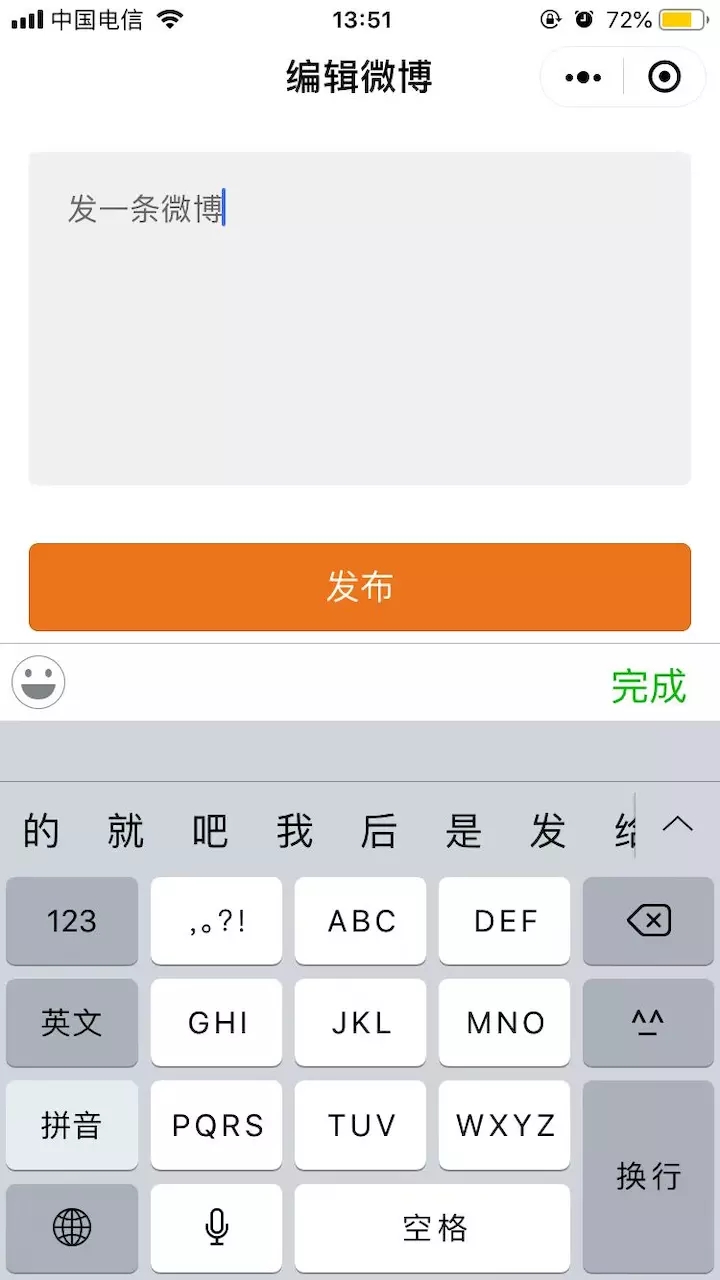Close the mini program with circle icon

click(x=665, y=77)
